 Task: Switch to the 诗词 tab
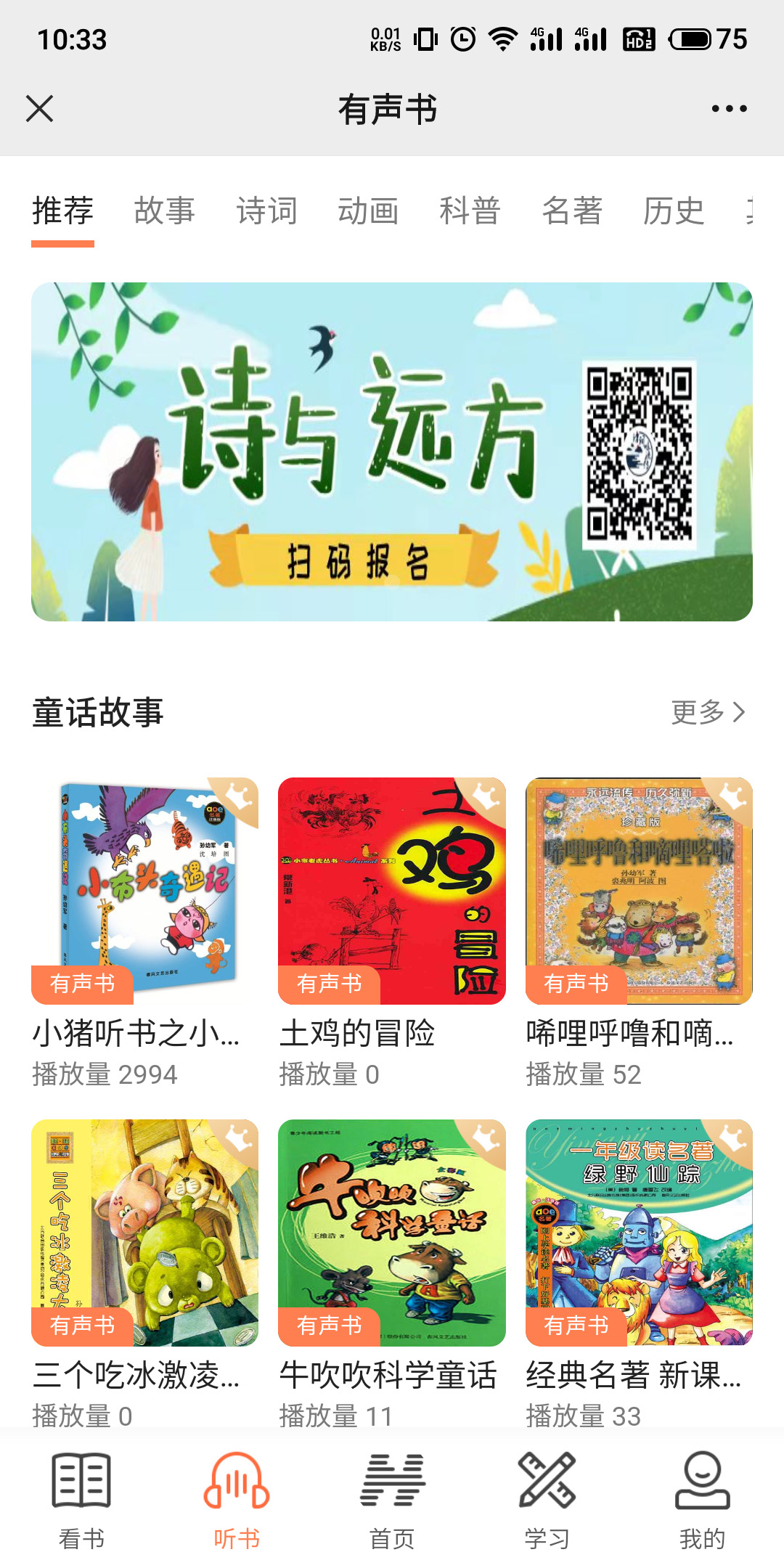pyautogui.click(x=266, y=211)
